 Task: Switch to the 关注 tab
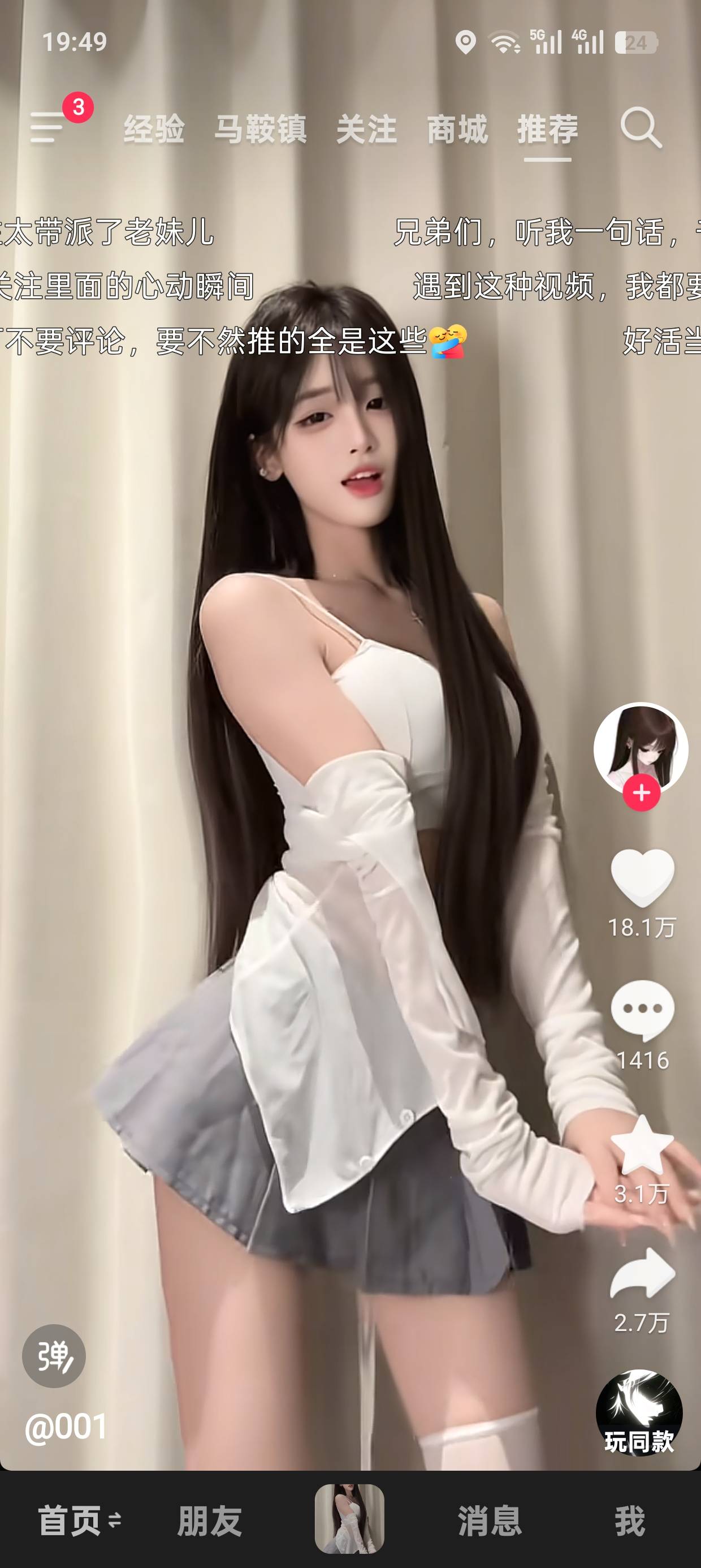(366, 129)
